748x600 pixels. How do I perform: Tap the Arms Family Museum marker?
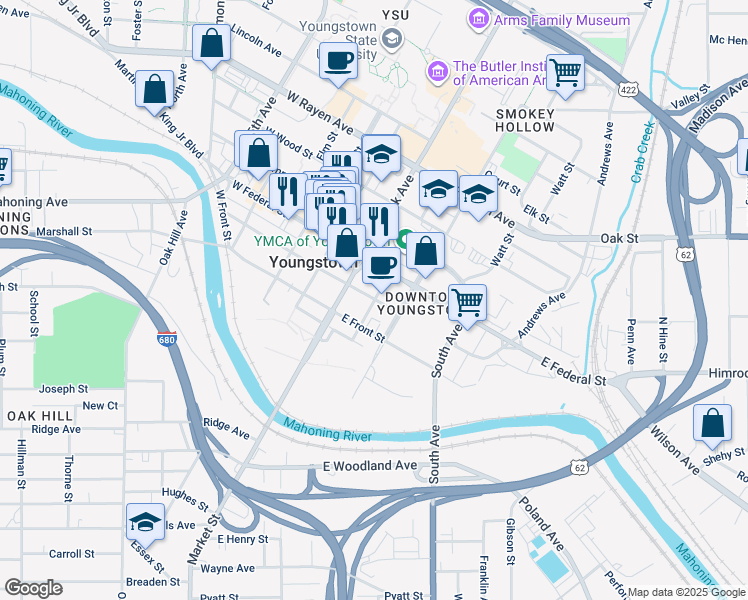click(x=478, y=18)
